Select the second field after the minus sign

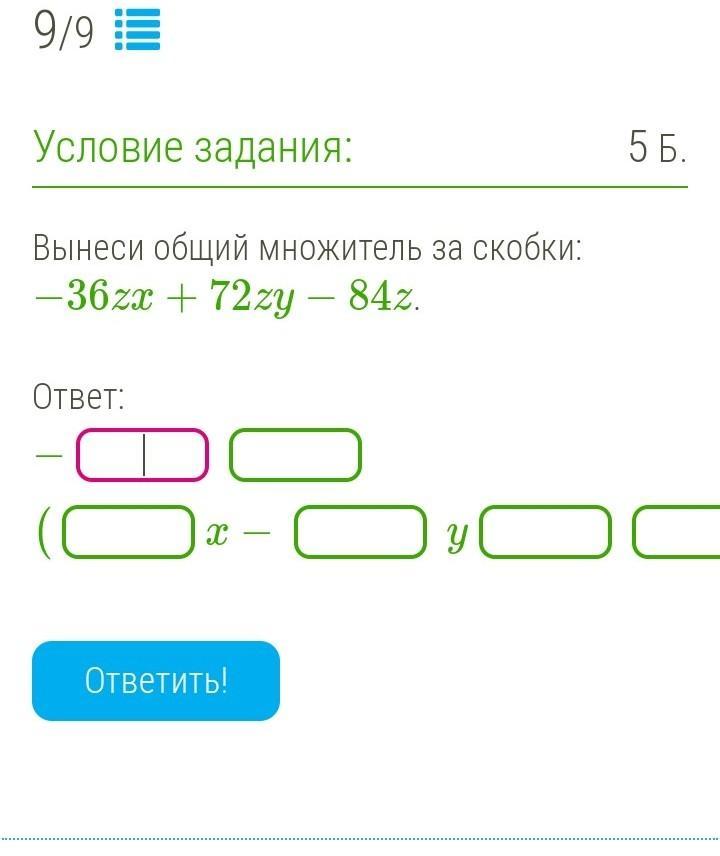pos(295,455)
